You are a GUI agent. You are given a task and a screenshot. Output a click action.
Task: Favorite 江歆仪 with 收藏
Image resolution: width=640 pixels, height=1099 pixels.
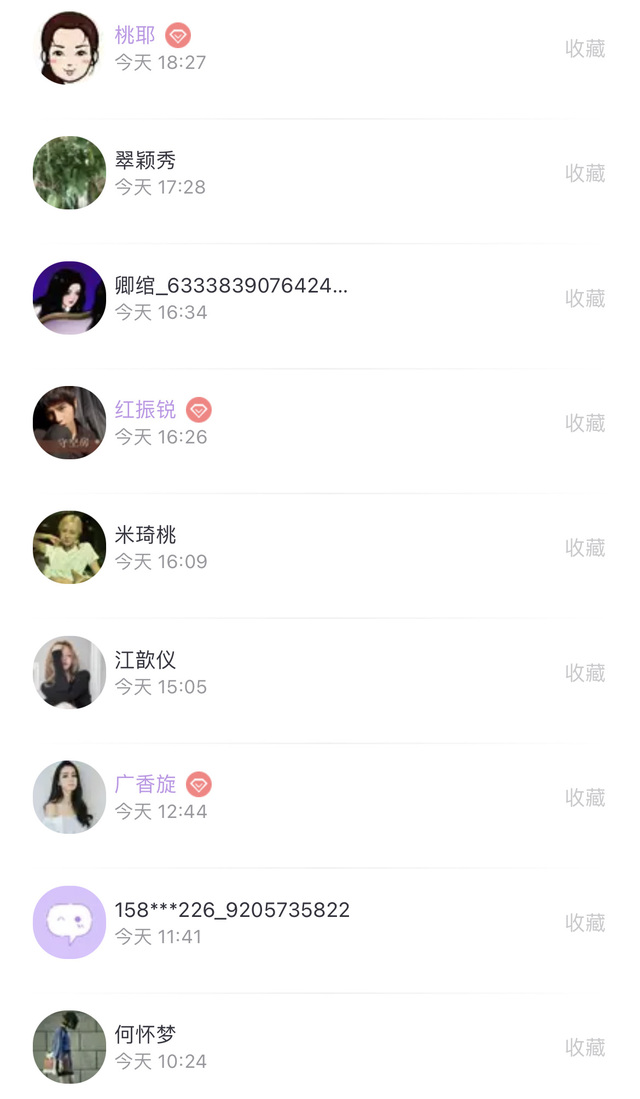pyautogui.click(x=585, y=673)
